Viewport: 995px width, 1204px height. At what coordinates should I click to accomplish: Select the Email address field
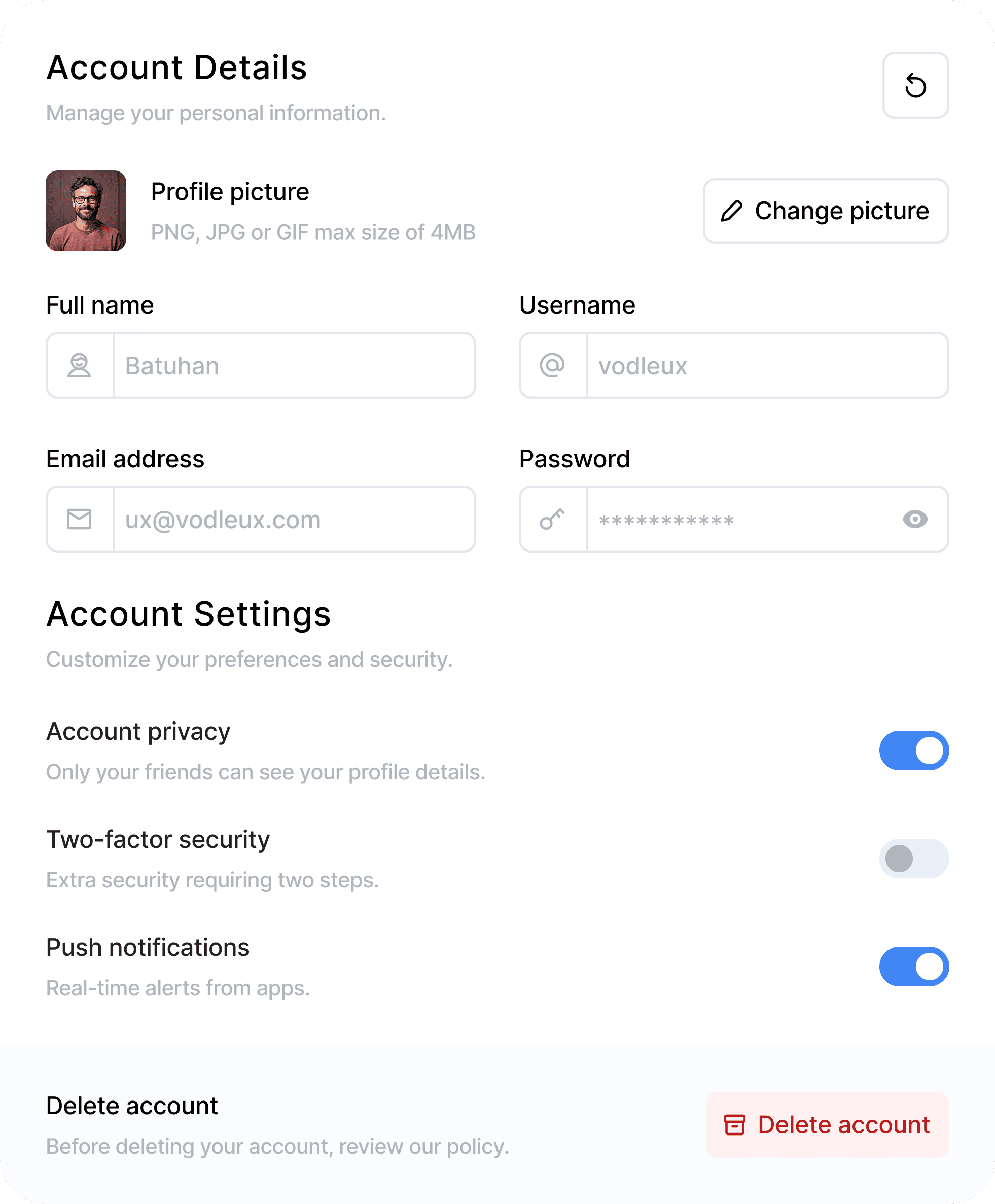click(294, 520)
